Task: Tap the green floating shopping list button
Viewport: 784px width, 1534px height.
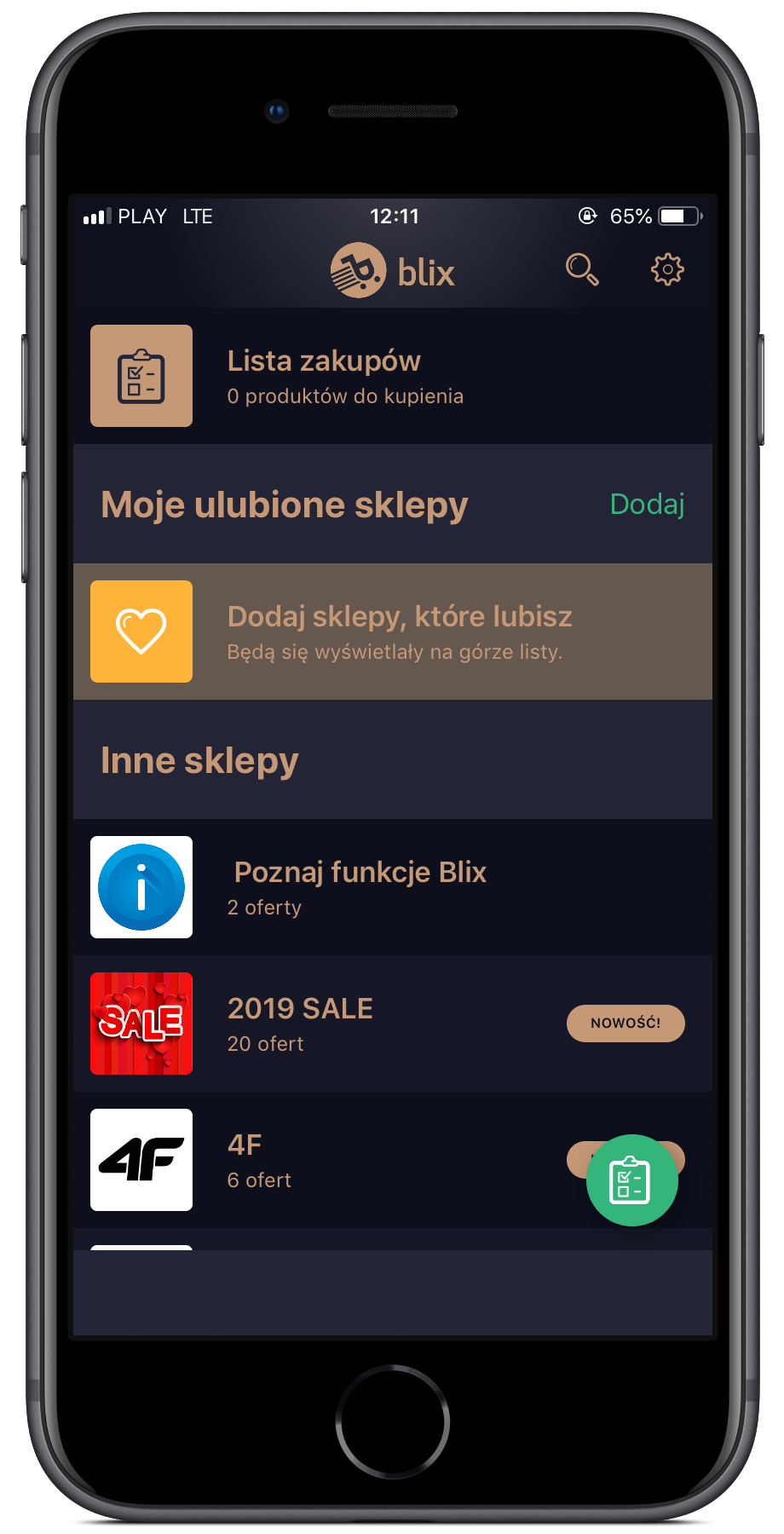Action: pos(631,1180)
